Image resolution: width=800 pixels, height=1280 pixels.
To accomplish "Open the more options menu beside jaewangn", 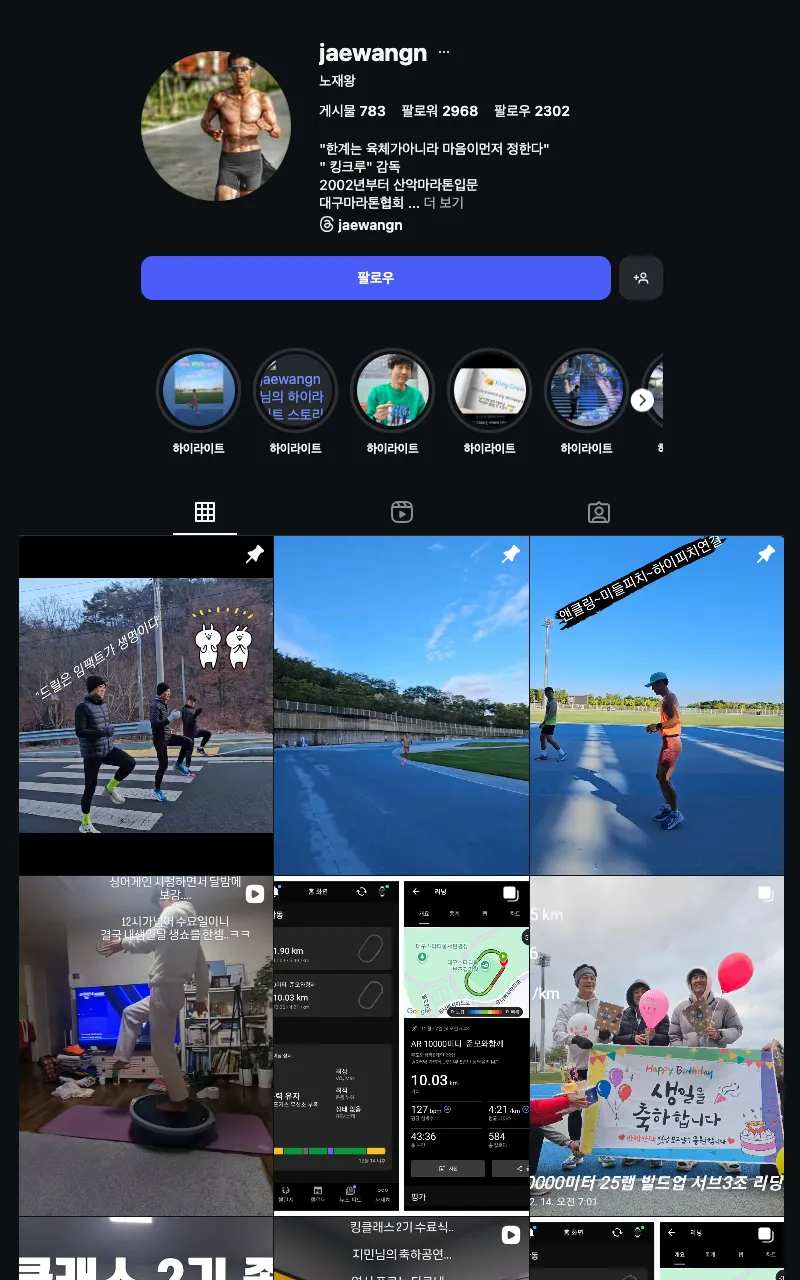I will (444, 53).
